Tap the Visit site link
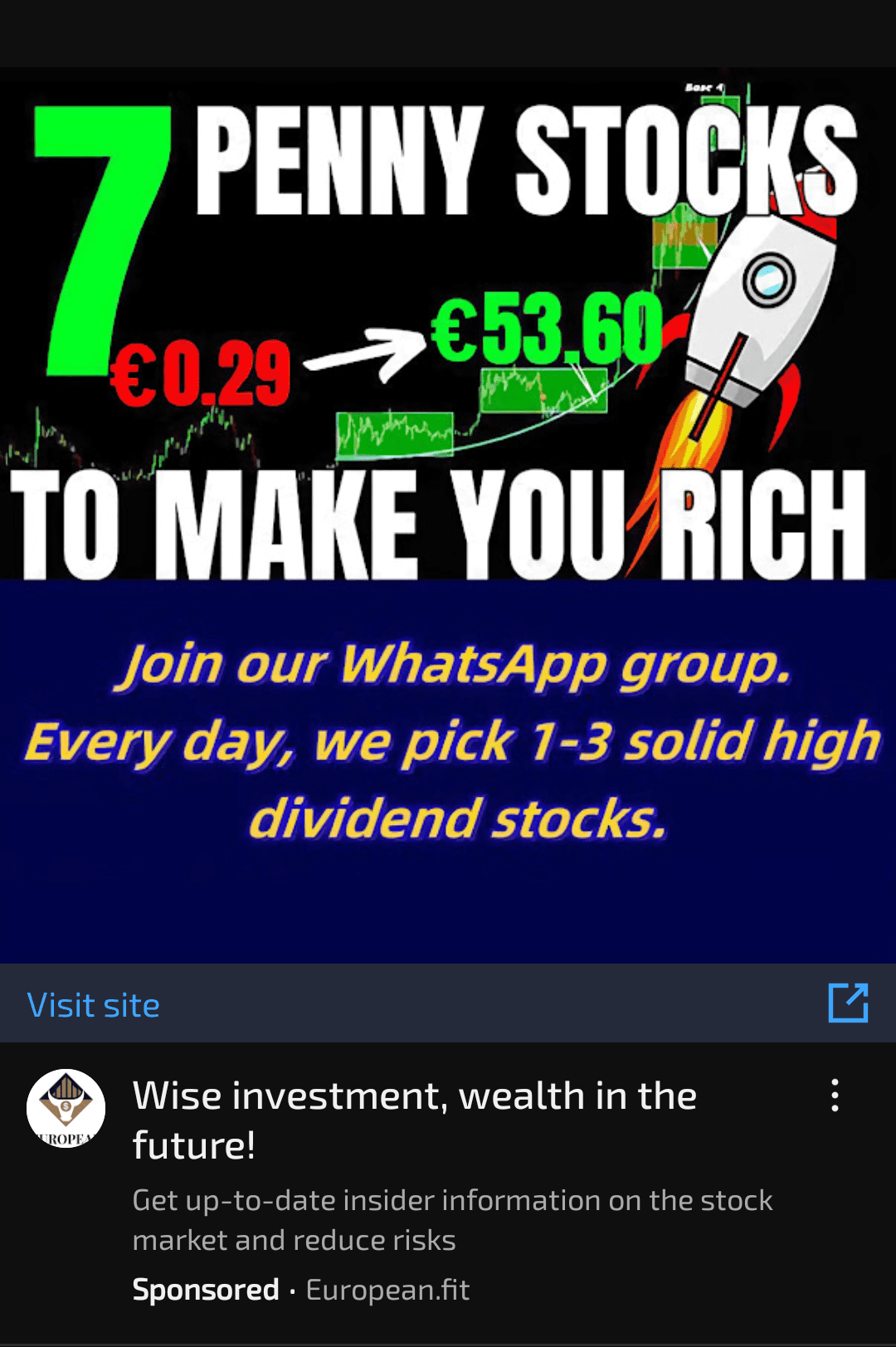 coord(94,1005)
